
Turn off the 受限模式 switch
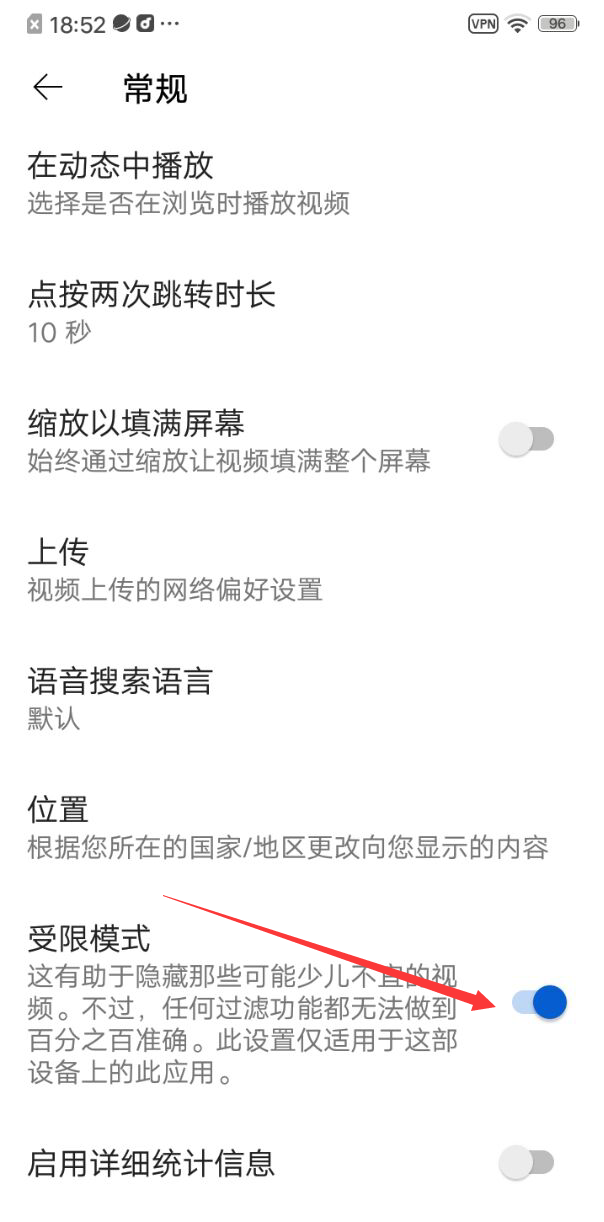coord(539,1002)
